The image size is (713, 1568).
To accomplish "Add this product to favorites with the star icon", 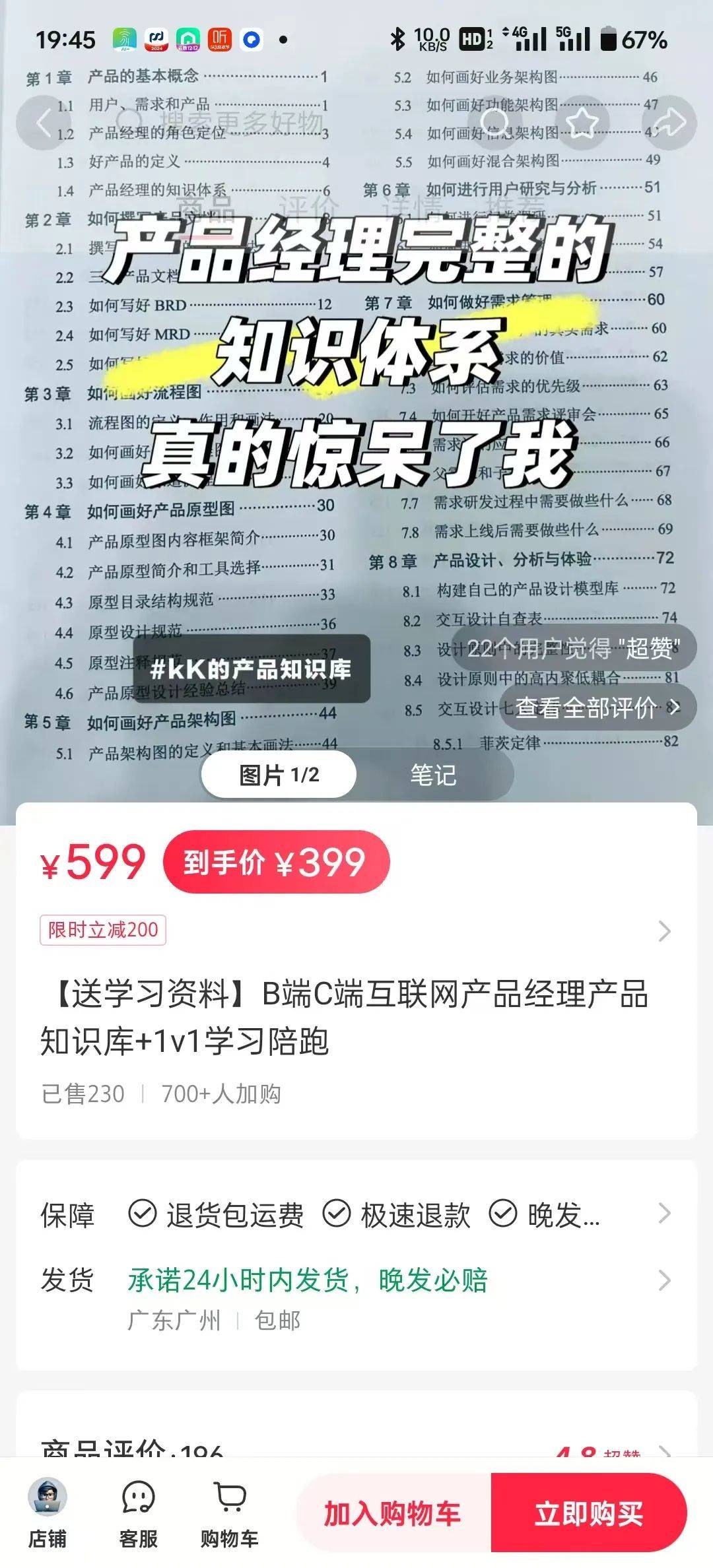I will [582, 123].
